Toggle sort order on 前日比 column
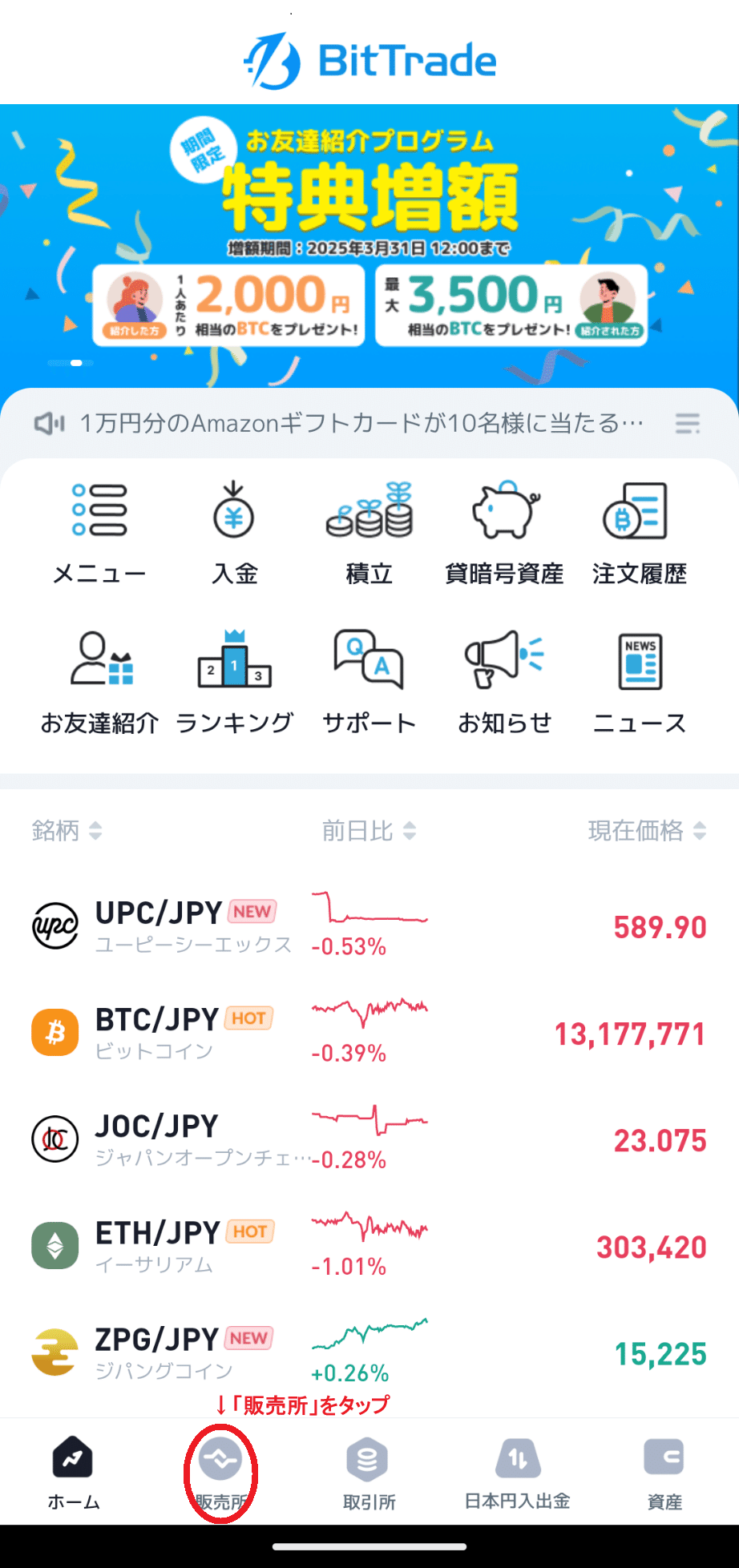This screenshot has height=1568, width=739. [x=367, y=831]
